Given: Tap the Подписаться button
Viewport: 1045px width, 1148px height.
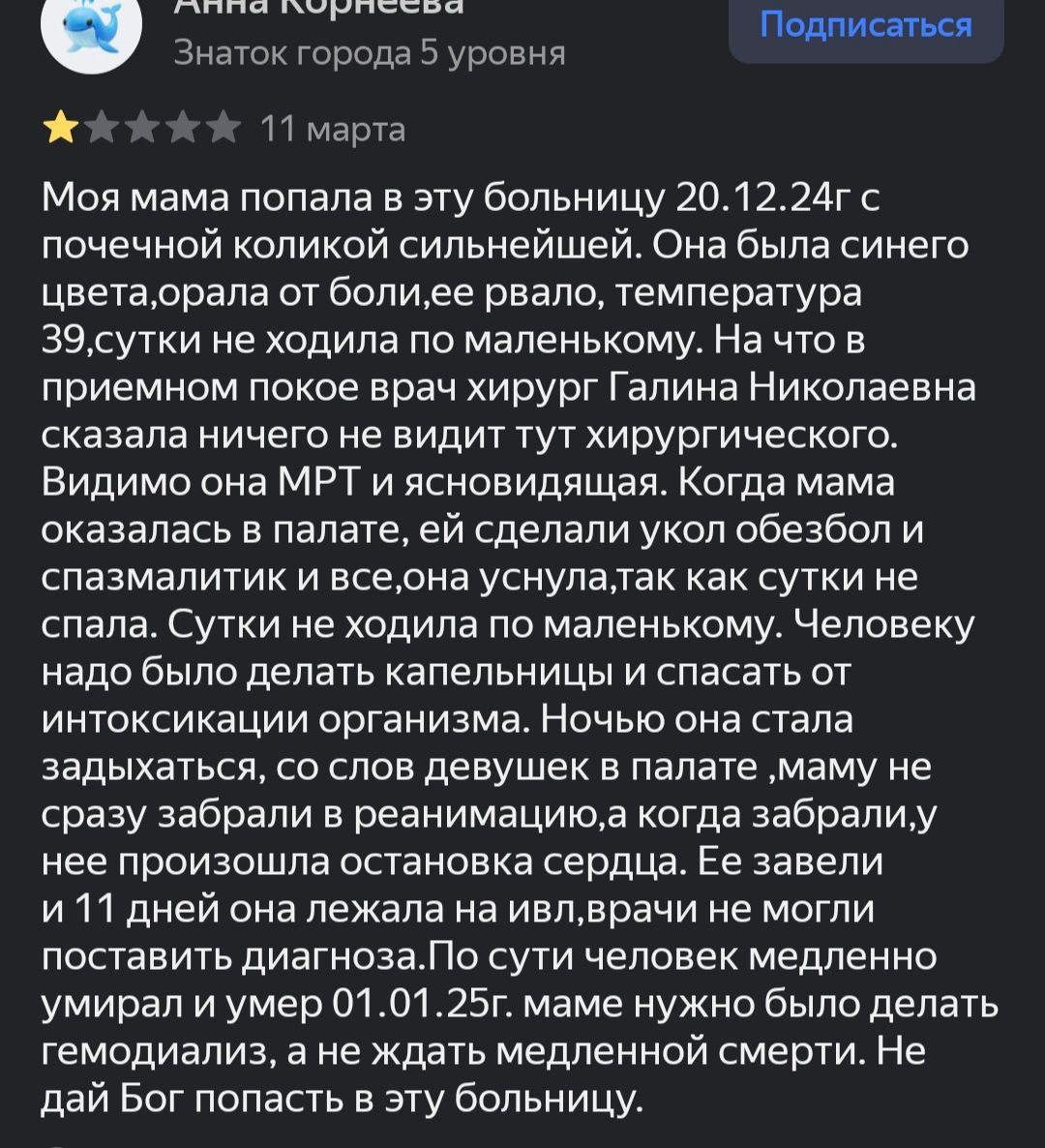Looking at the screenshot, I should point(865,27).
